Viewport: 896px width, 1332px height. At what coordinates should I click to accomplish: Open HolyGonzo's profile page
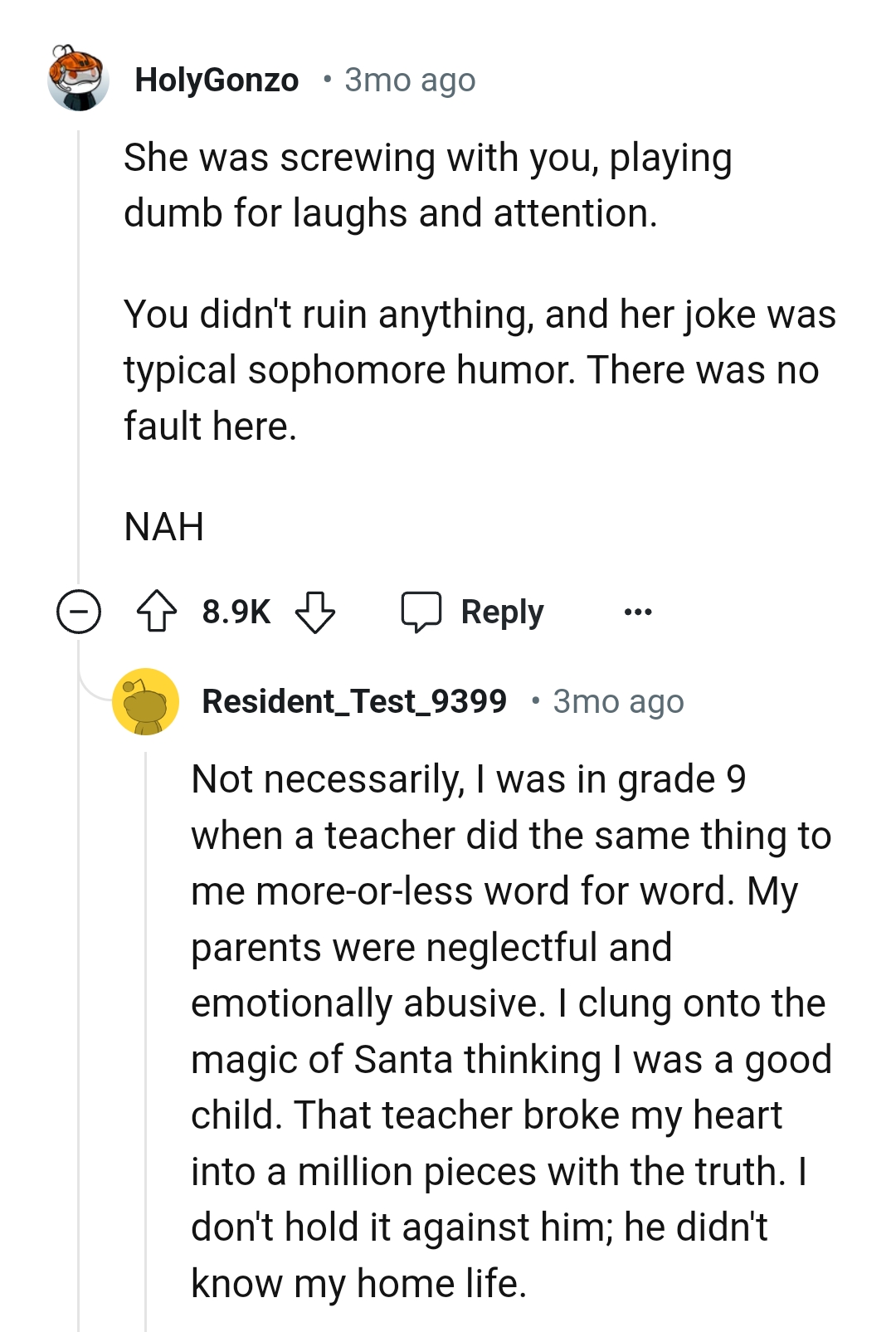[x=217, y=80]
